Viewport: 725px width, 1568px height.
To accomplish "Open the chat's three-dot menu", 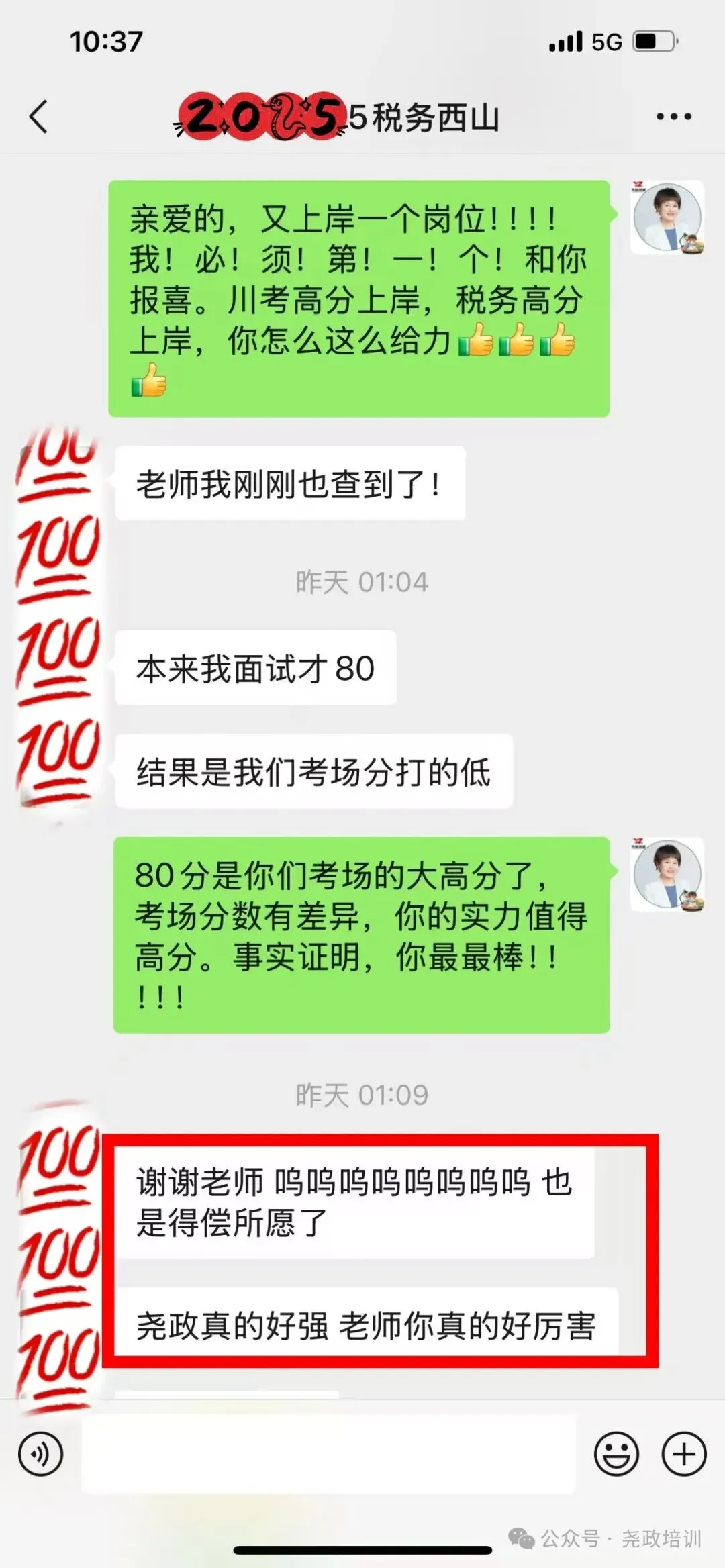I will coord(673,117).
